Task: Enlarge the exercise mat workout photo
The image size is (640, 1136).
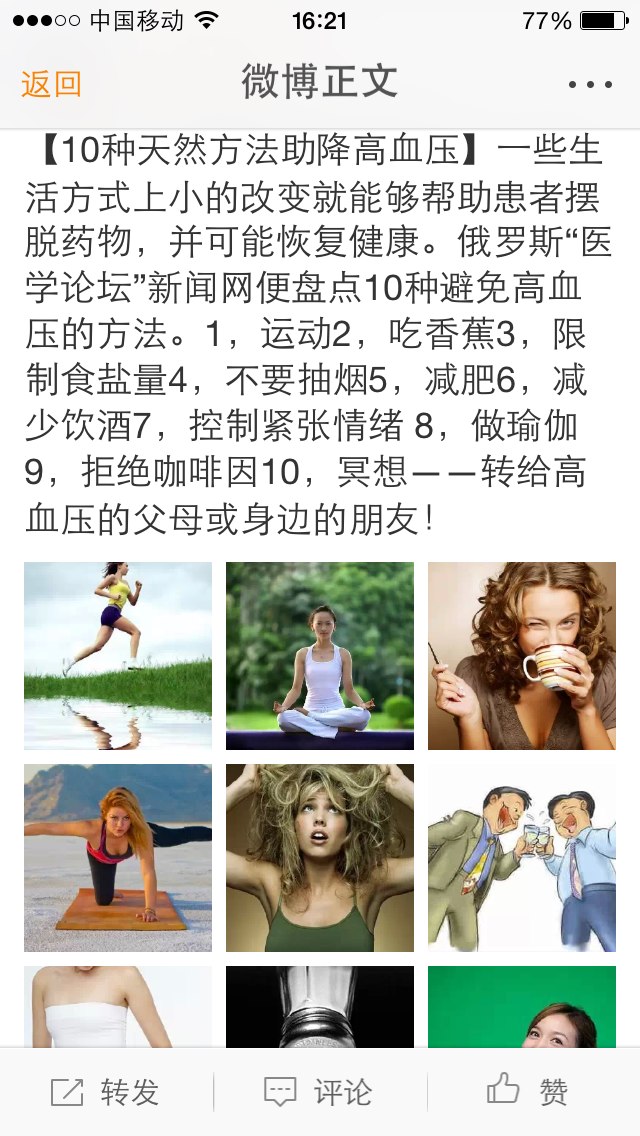Action: click(118, 858)
